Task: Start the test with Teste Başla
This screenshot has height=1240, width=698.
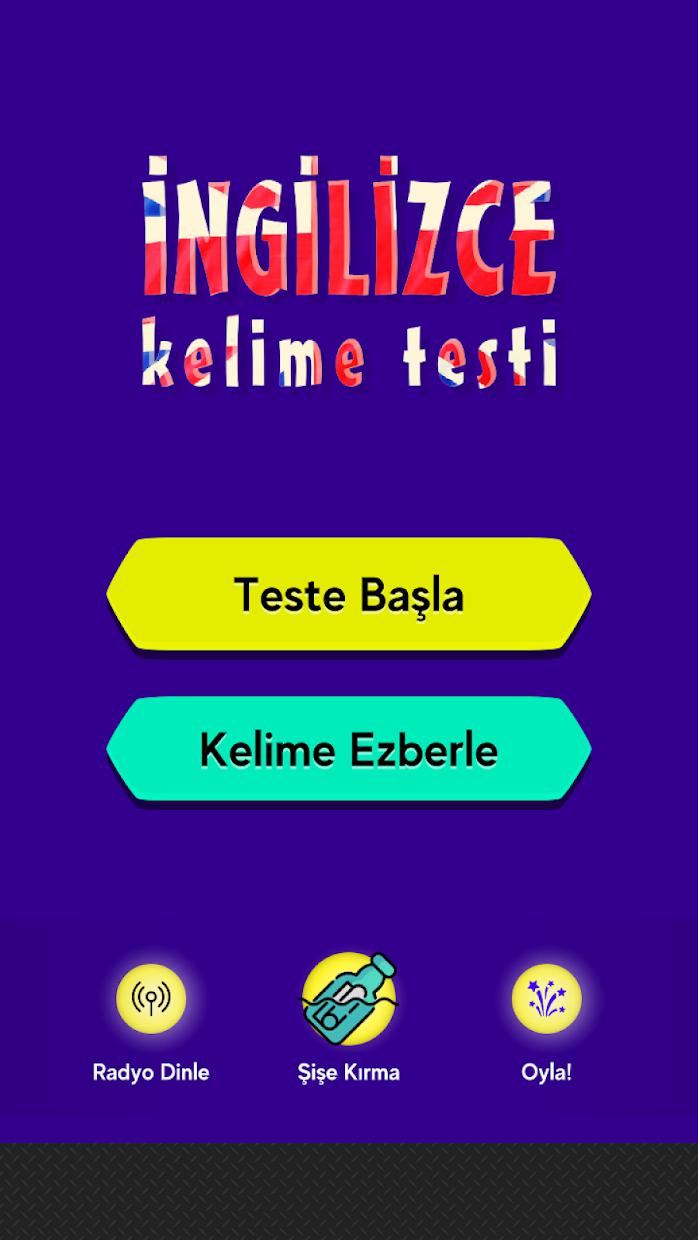Action: 349,594
